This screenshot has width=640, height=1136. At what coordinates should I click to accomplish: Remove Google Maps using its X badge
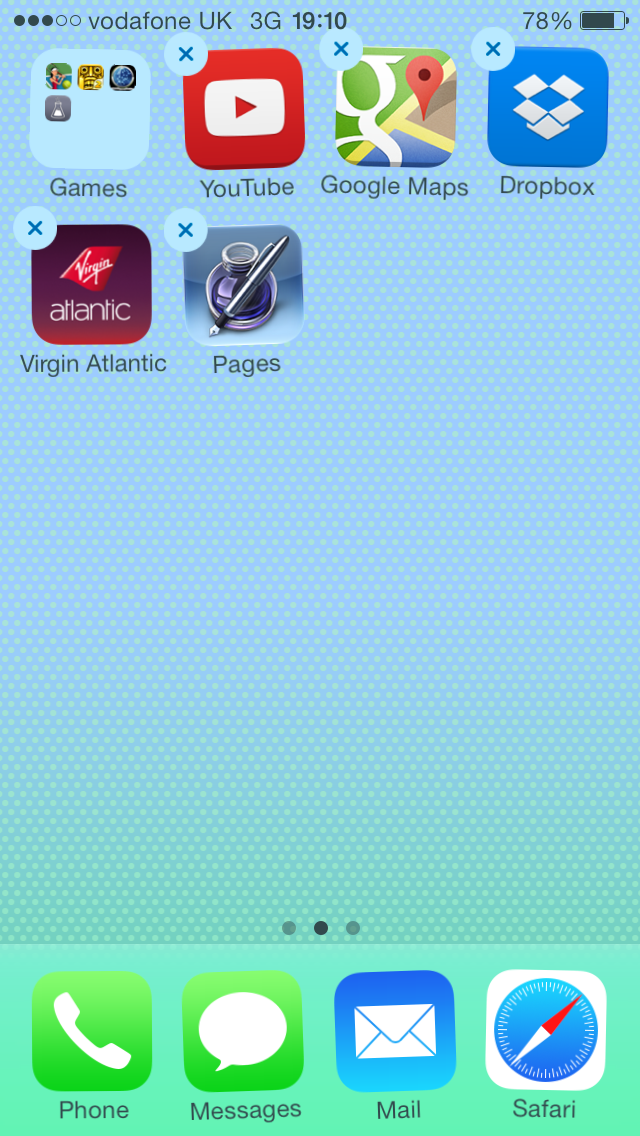(x=341, y=49)
